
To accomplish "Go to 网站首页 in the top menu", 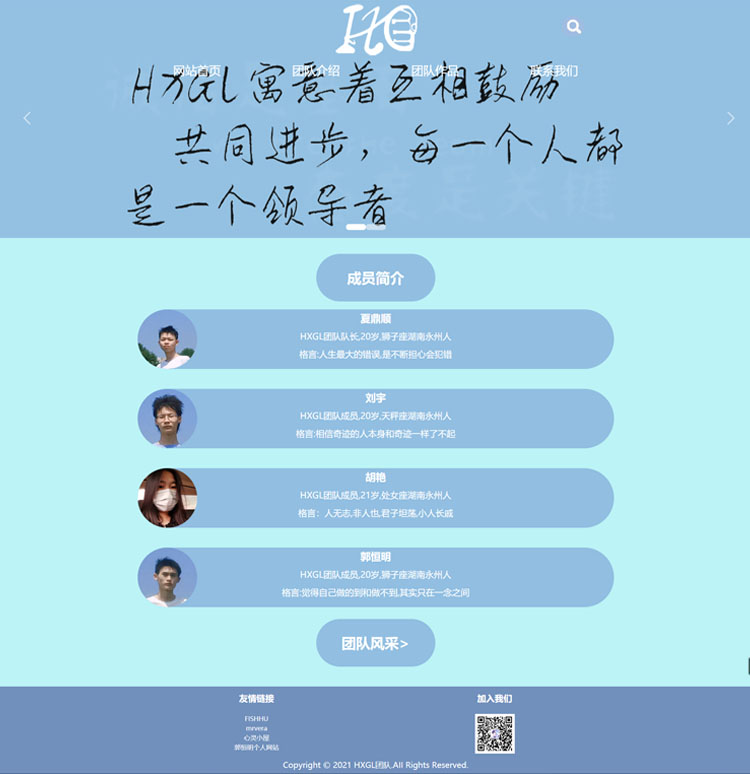I will click(197, 71).
